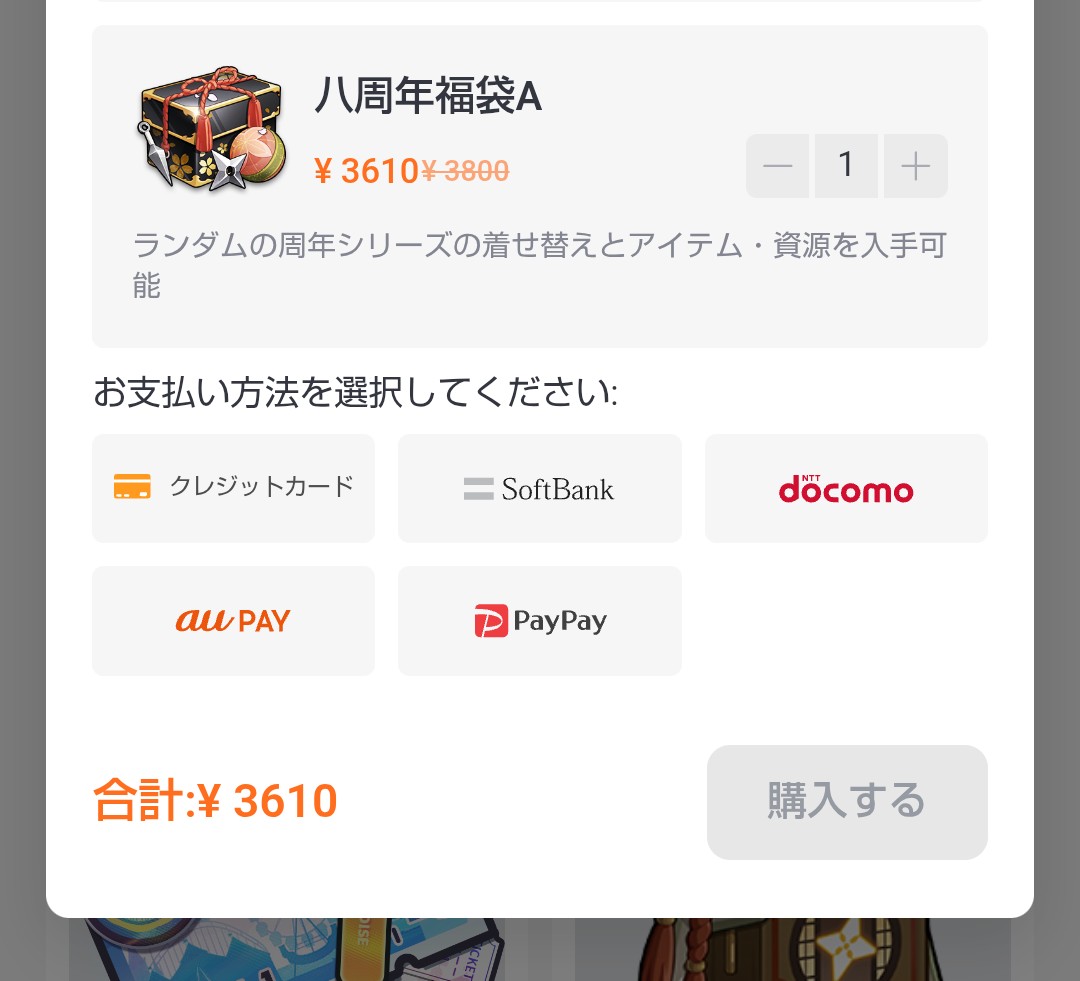Viewport: 1080px width, 981px height.
Task: Choose PayPay for payment
Action: click(539, 621)
